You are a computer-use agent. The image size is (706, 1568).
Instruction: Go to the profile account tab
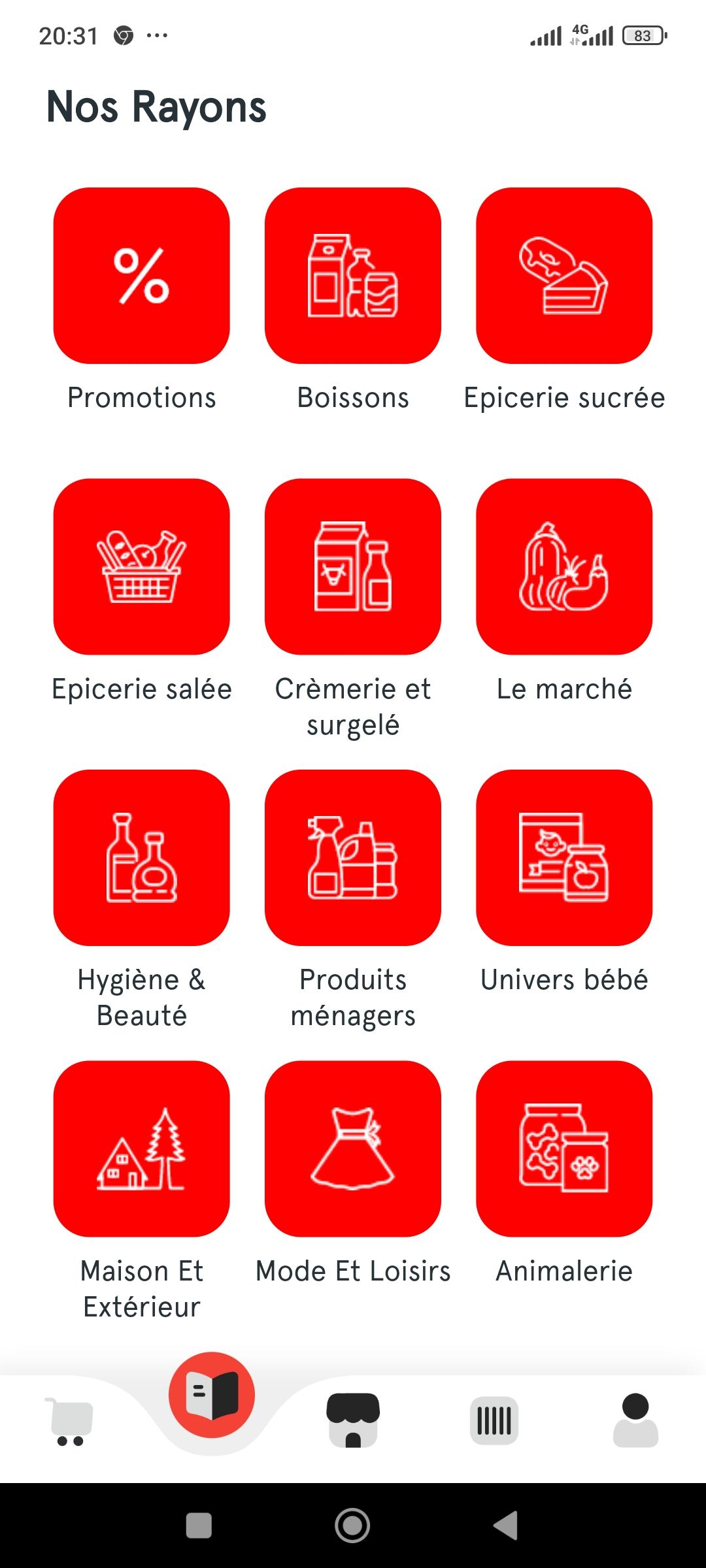635,1420
